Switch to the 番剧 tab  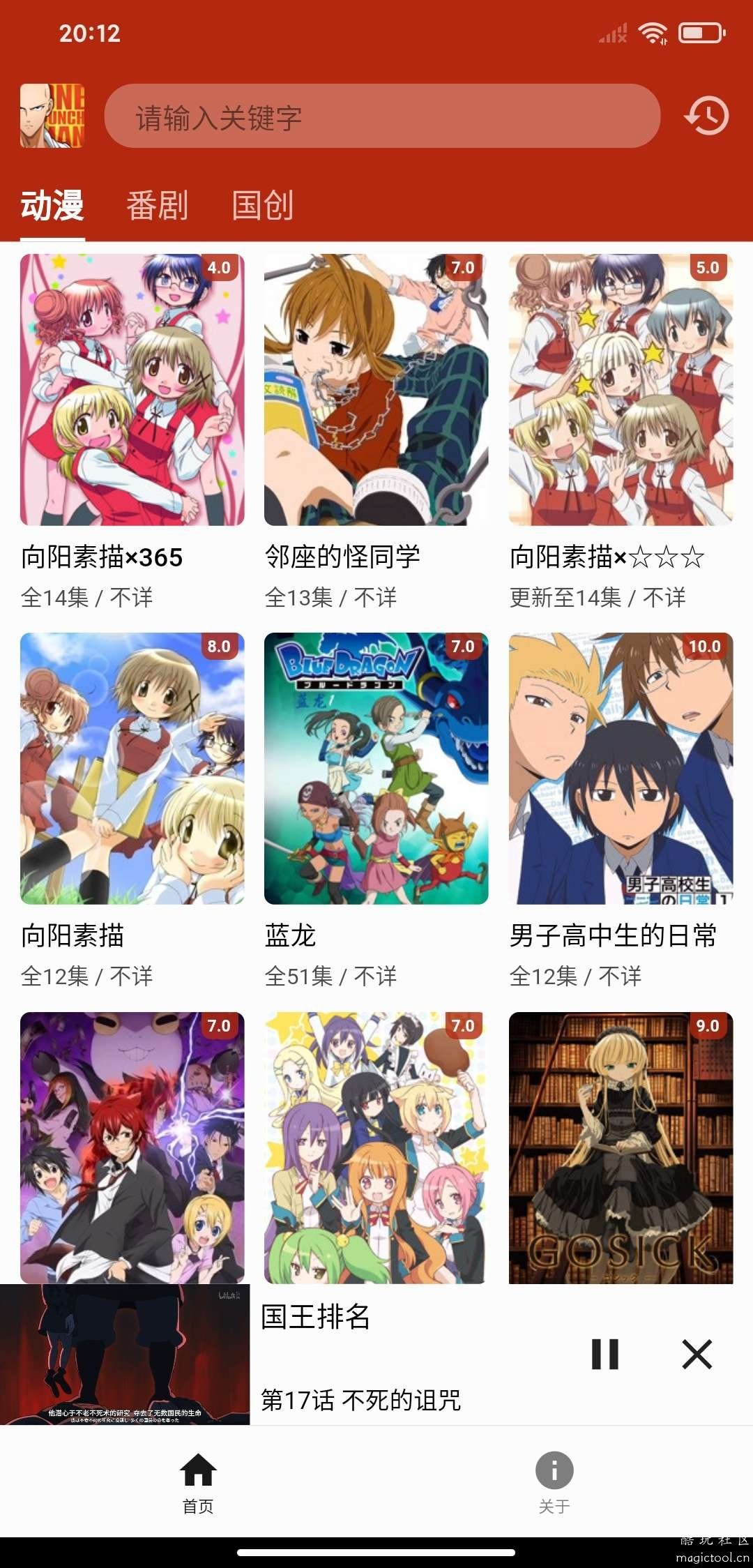[x=157, y=206]
